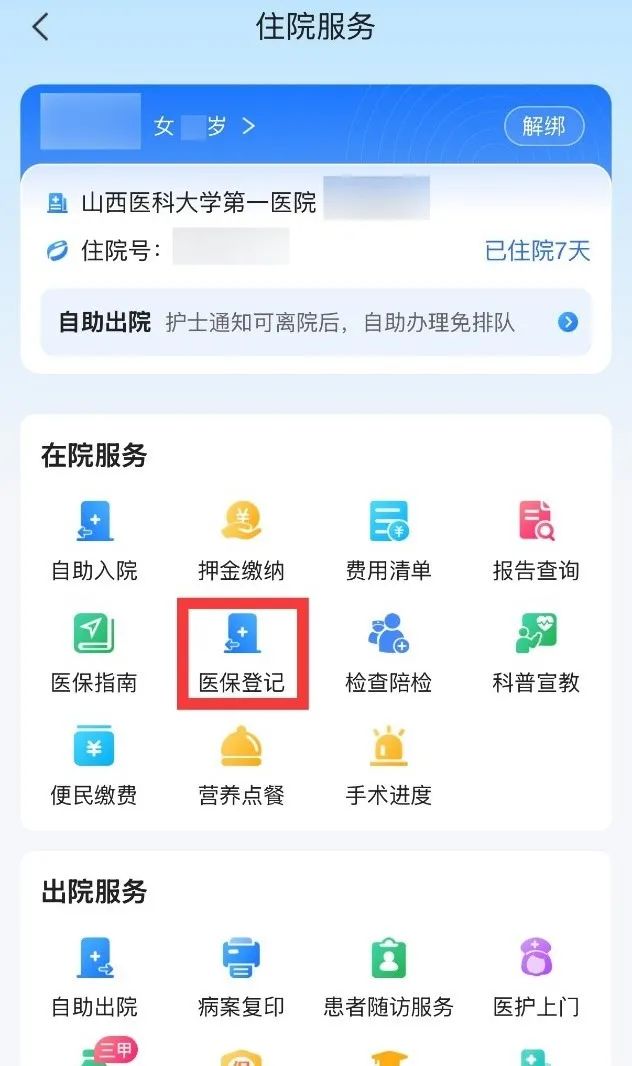Open 患者随访服务 follow-up service
632x1066 pixels.
(388, 977)
